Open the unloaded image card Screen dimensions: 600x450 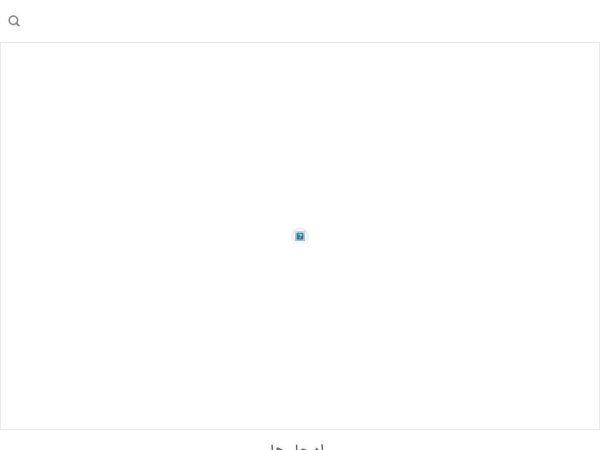(300, 236)
